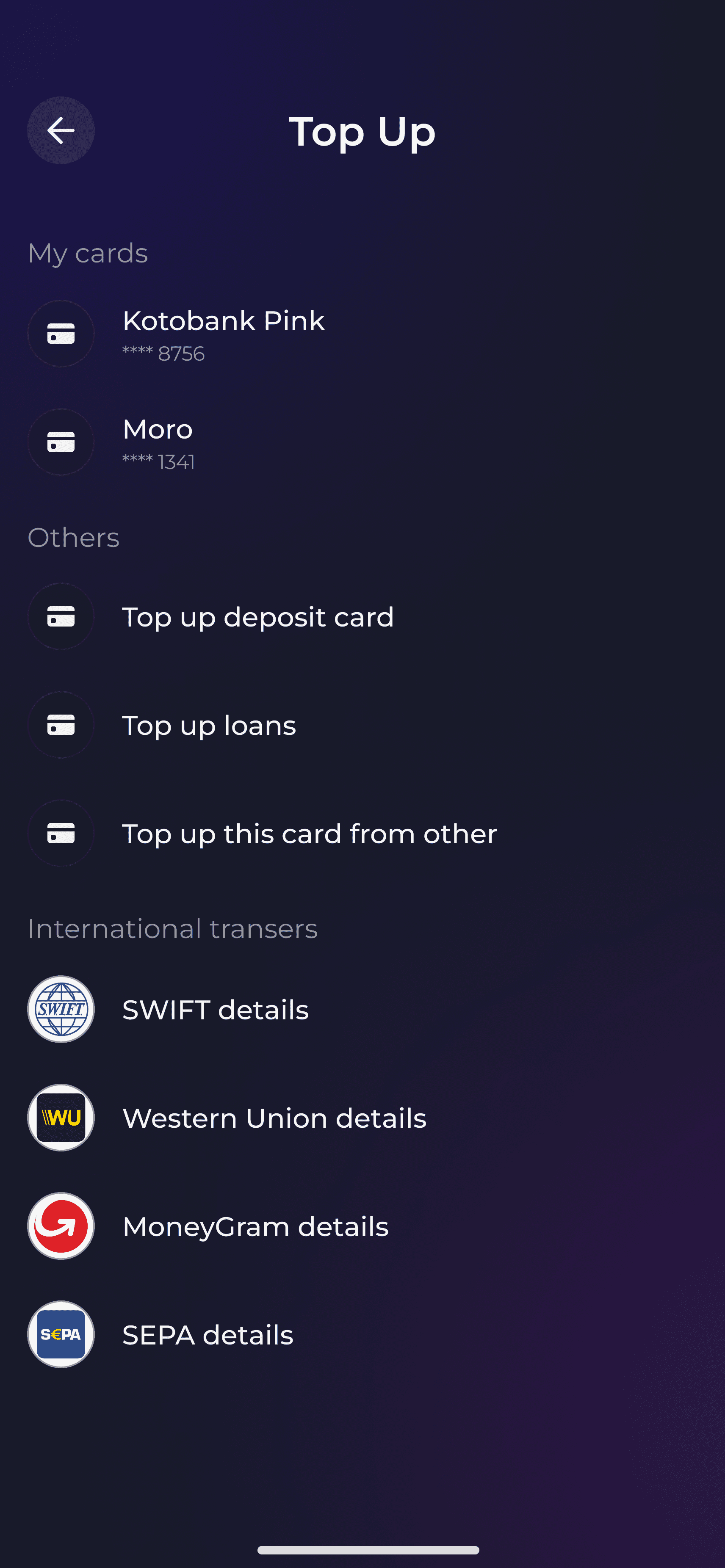Open SEPA details
Image resolution: width=725 pixels, height=1568 pixels.
click(362, 1334)
